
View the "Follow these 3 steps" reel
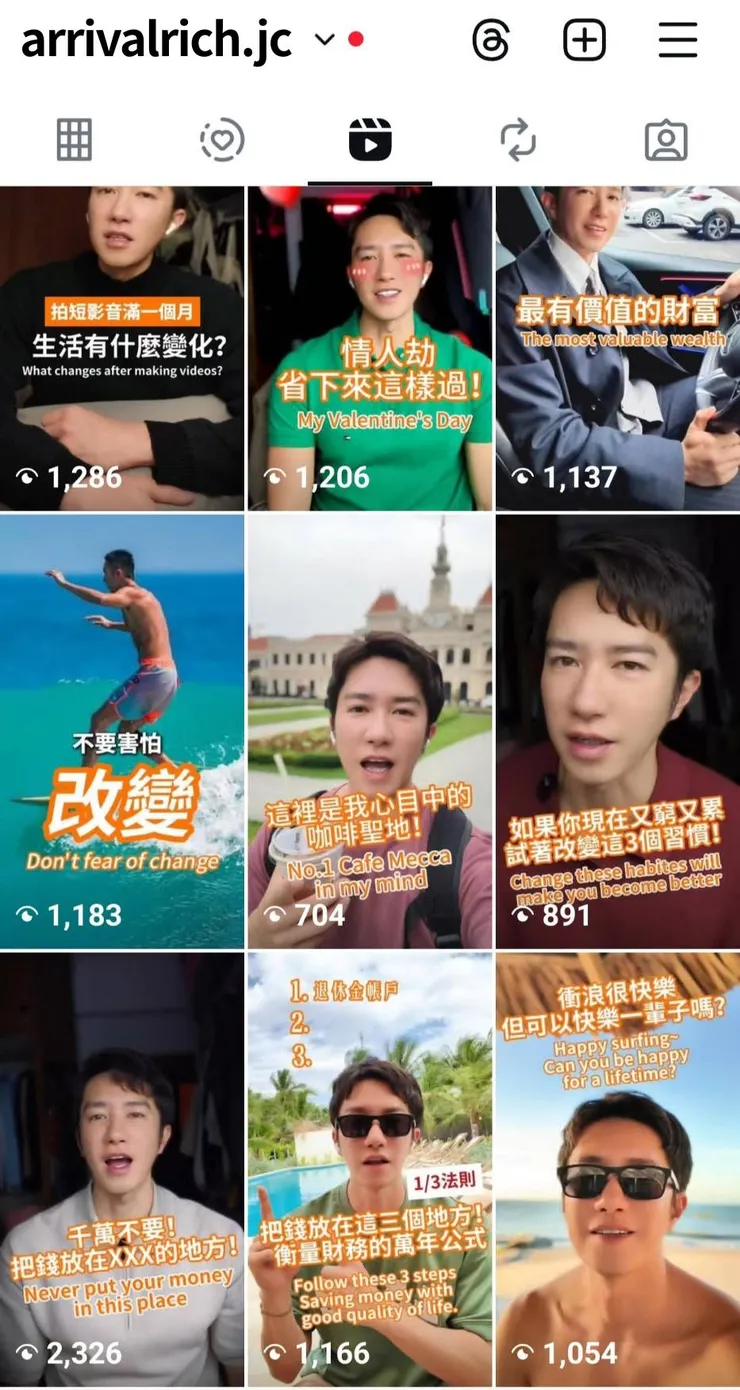click(370, 1168)
